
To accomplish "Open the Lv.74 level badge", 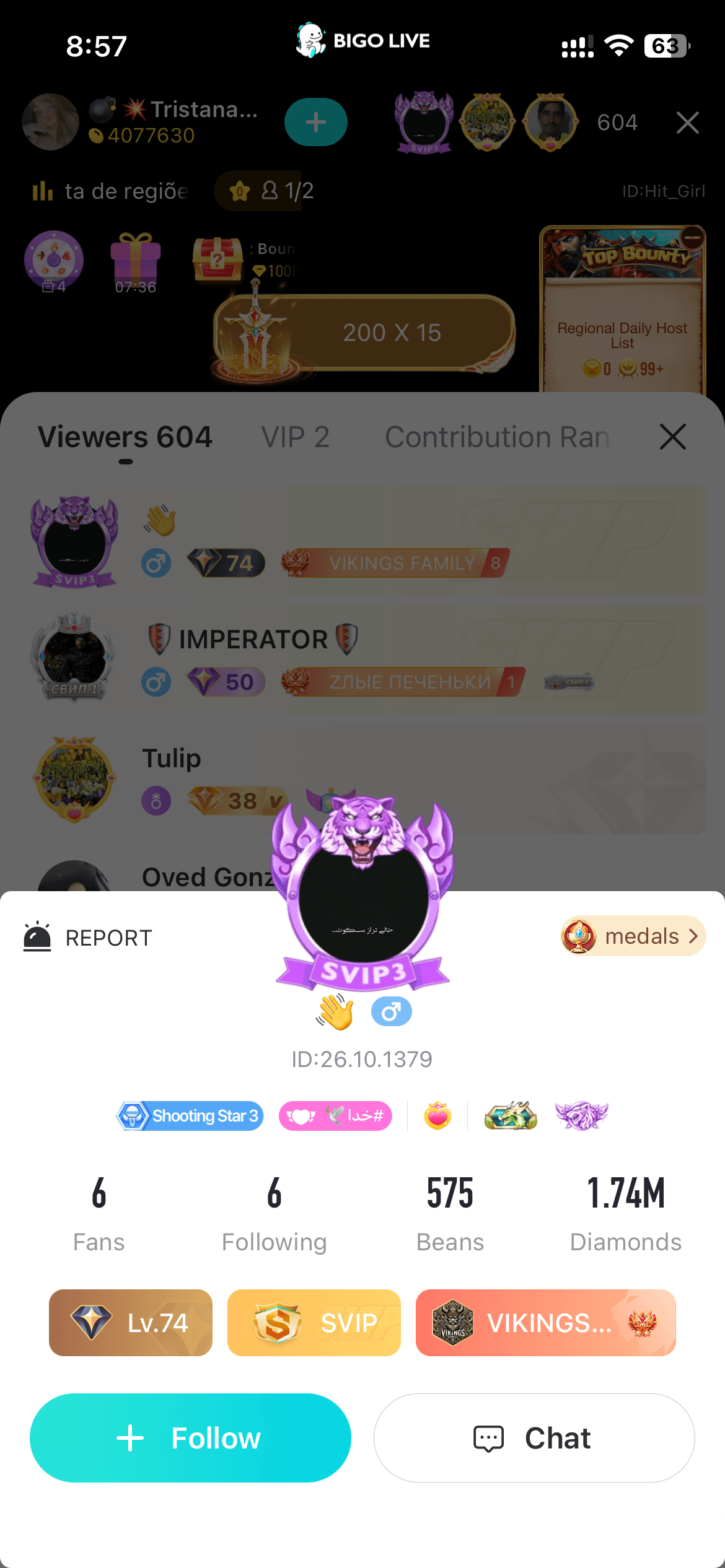I will coord(131,1323).
